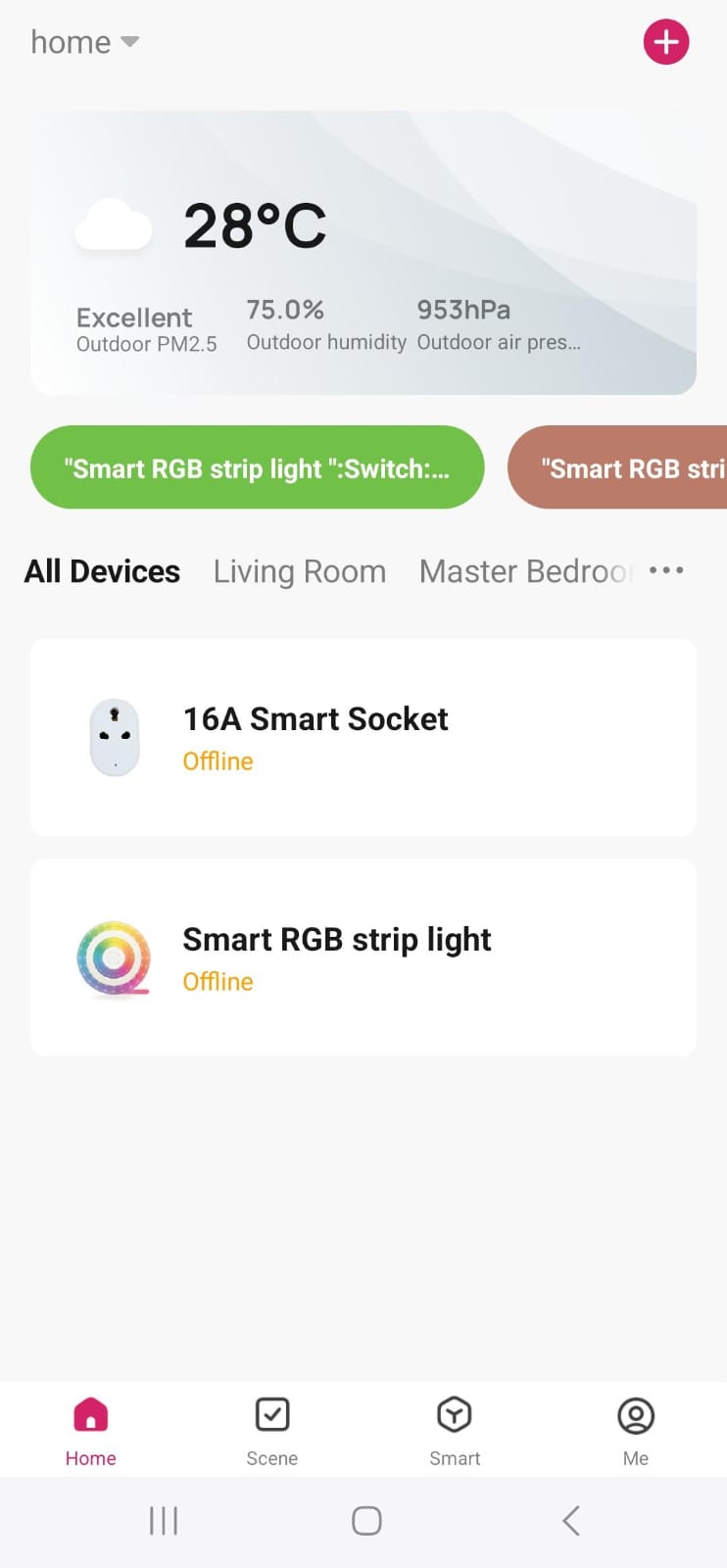Open the recent apps view

coord(164,1521)
